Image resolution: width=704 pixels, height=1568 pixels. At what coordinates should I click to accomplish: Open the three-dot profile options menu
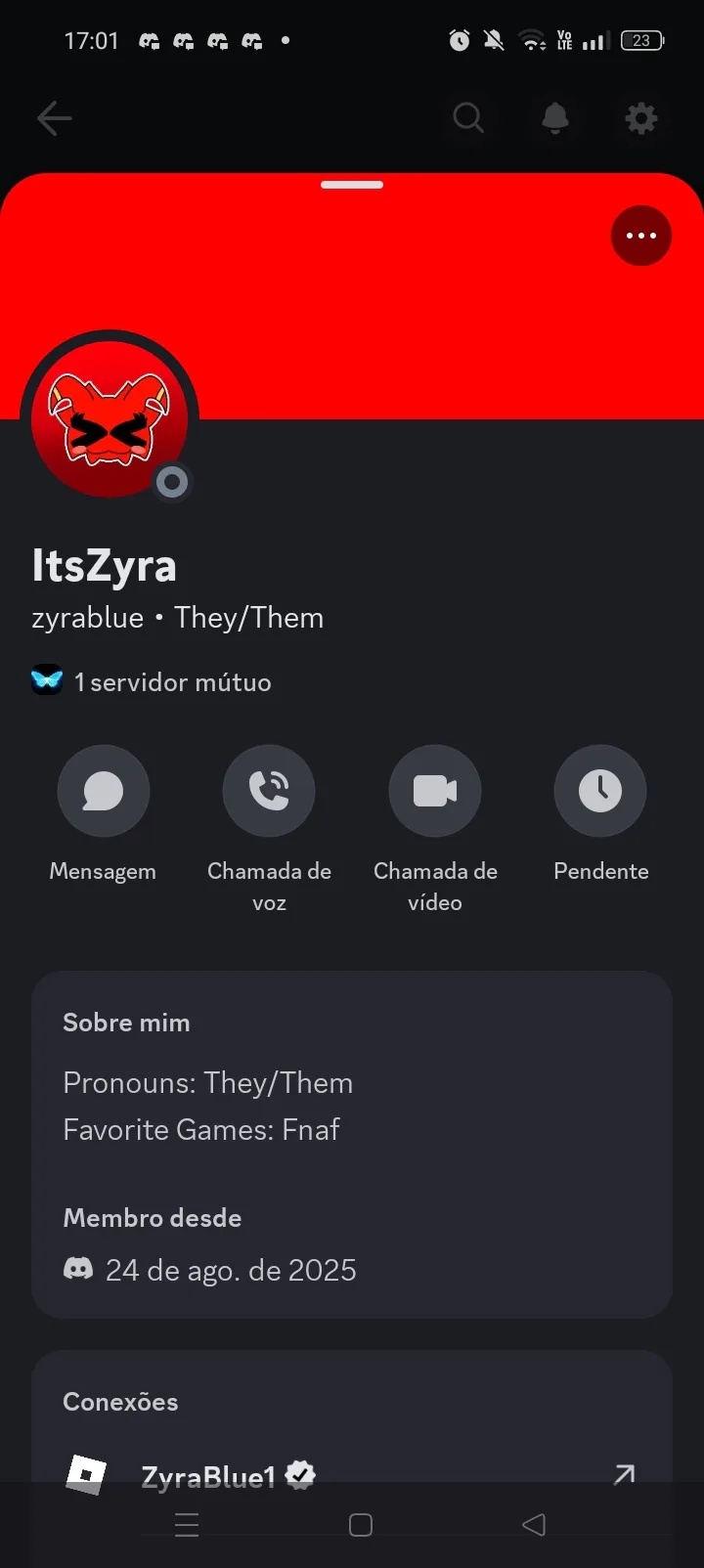click(640, 236)
